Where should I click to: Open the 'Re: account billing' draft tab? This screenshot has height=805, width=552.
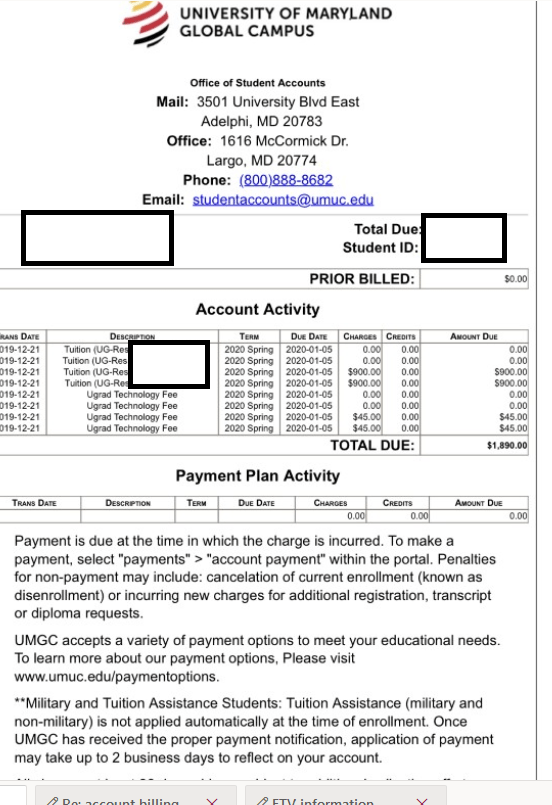(x=121, y=799)
